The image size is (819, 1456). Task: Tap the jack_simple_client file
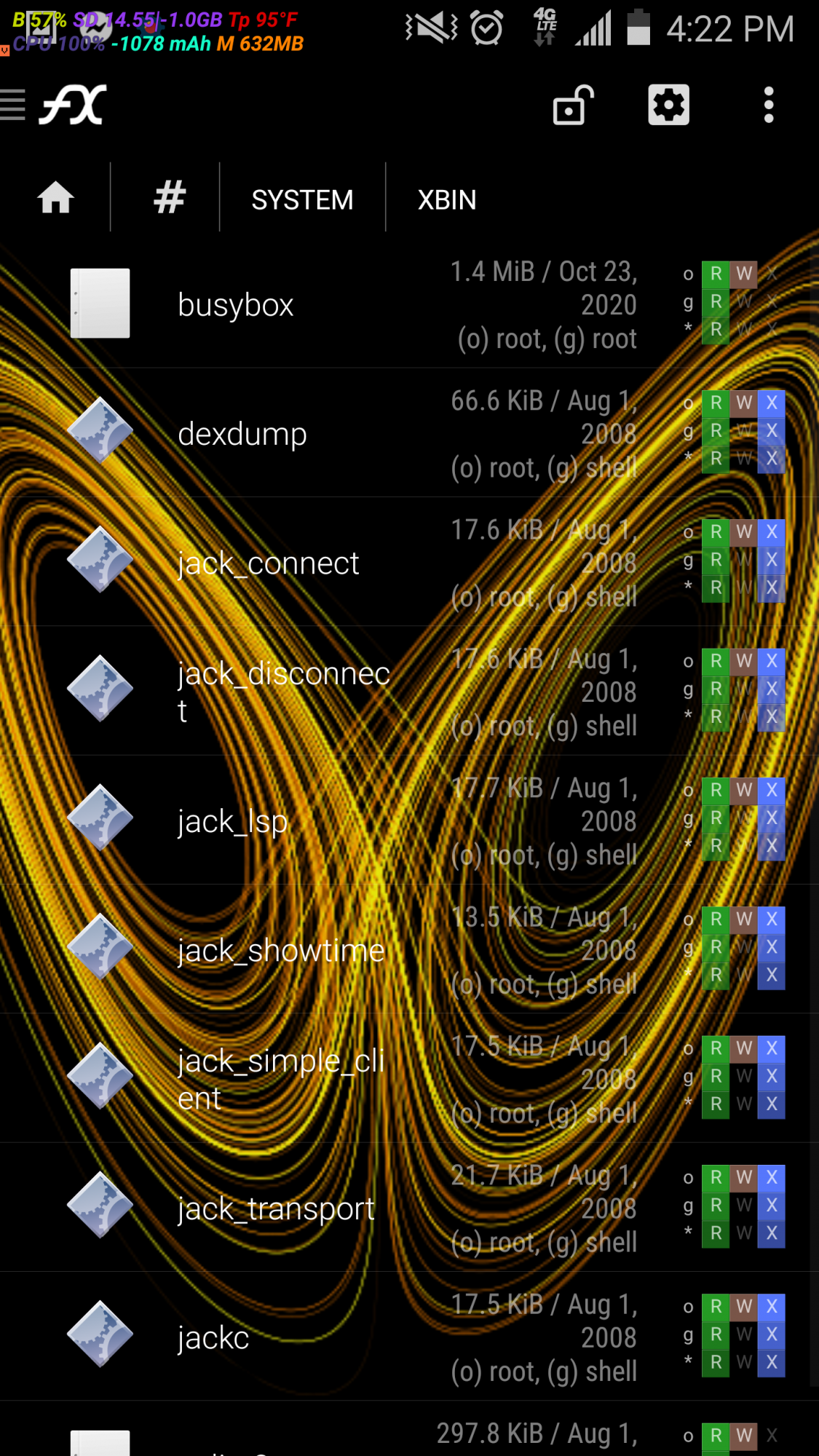click(280, 1079)
